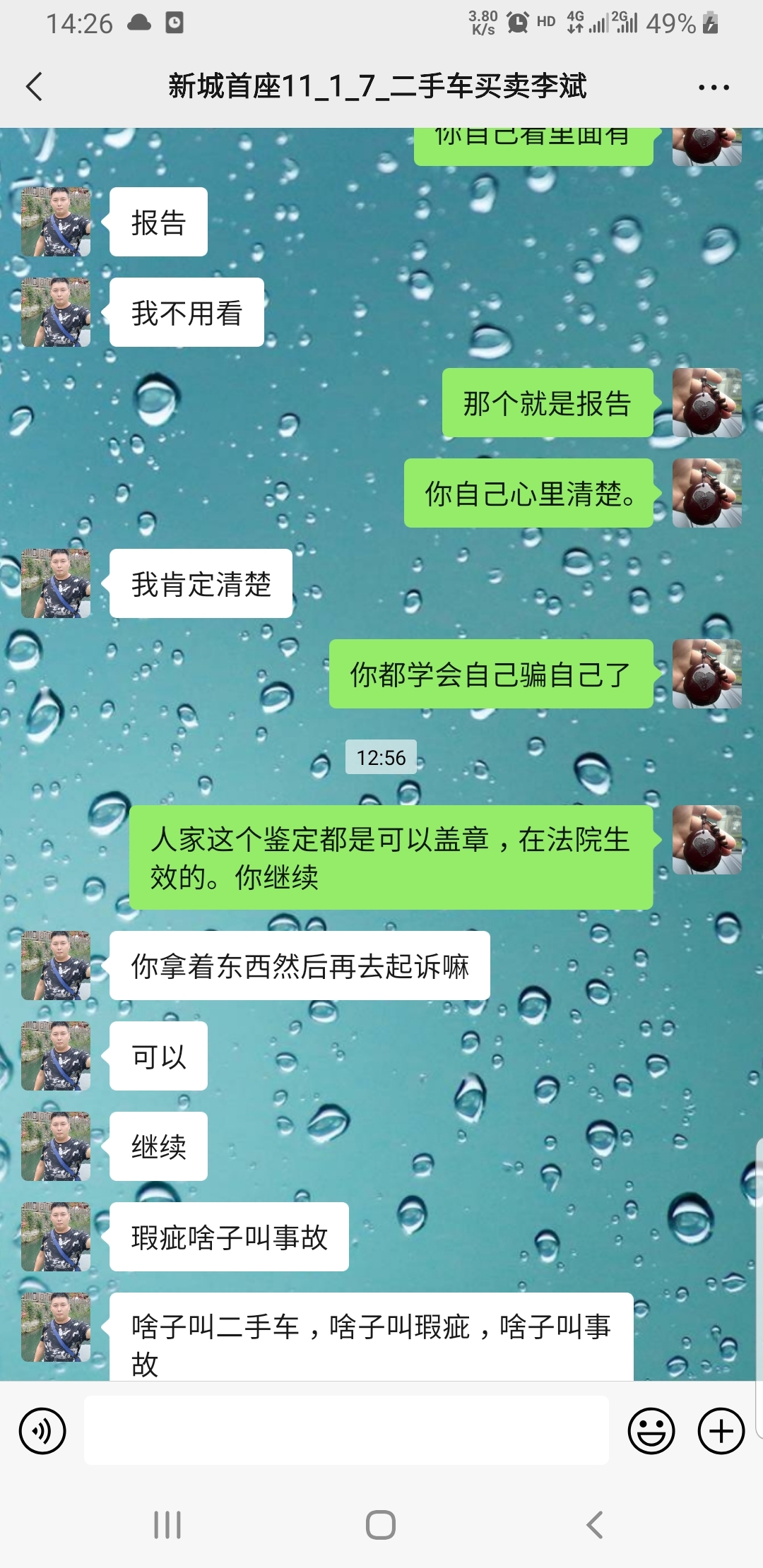Tap contact avatar beside 瑕疵啥子叫事故
Viewport: 763px width, 1568px height.
point(56,1237)
